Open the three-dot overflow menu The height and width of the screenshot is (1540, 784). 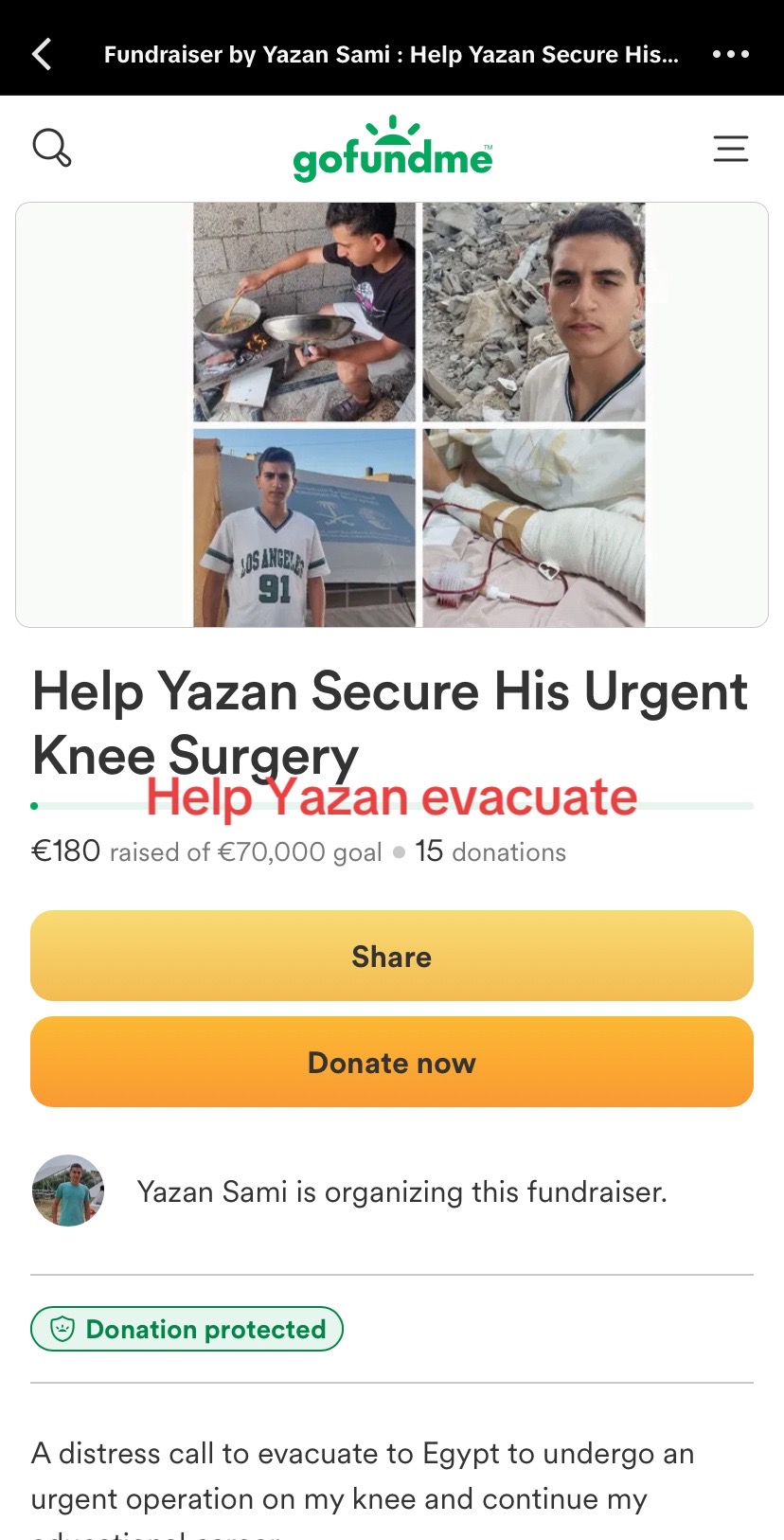click(x=730, y=54)
